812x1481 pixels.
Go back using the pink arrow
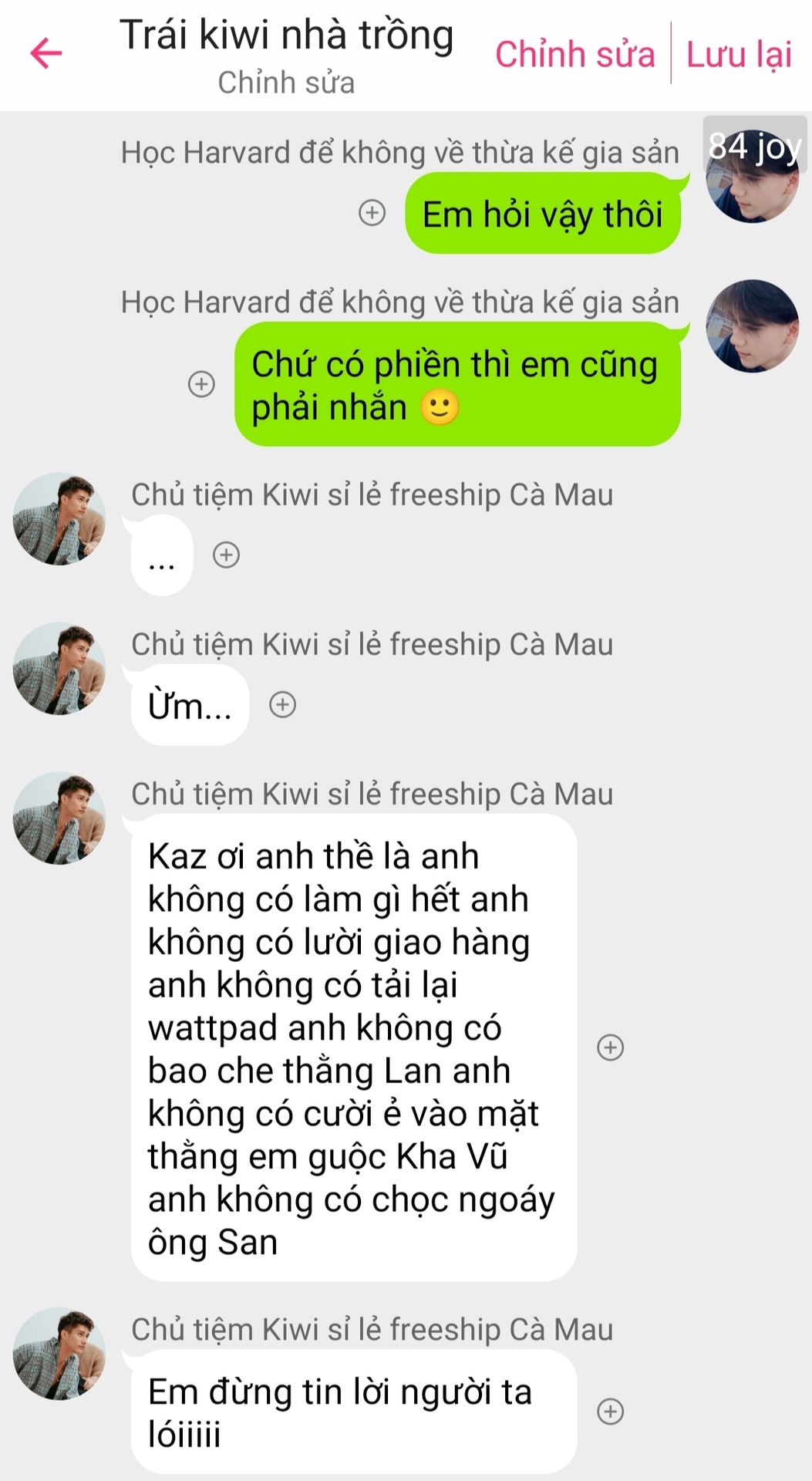[45, 53]
